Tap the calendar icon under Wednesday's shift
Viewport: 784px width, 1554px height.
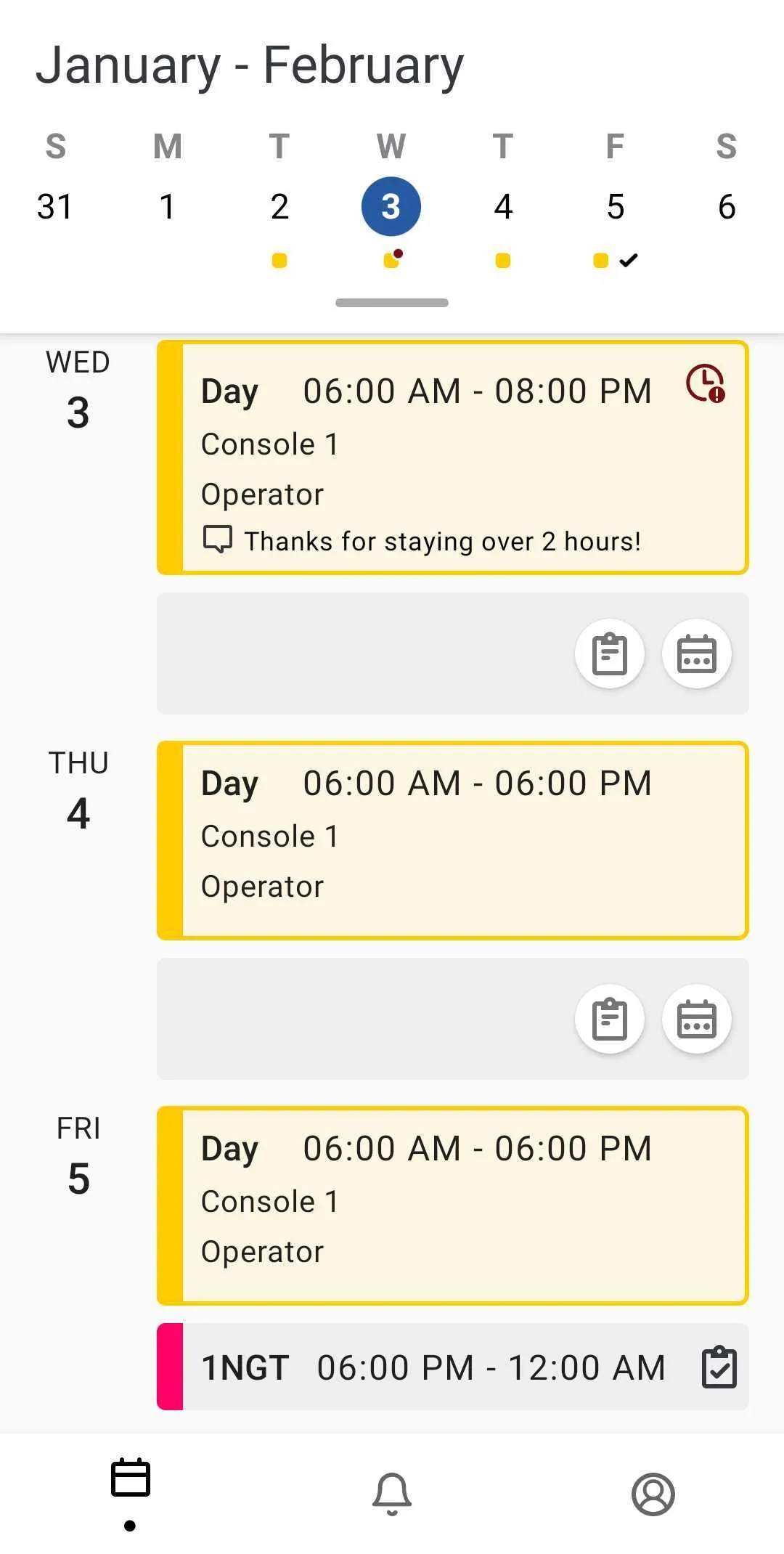[697, 654]
